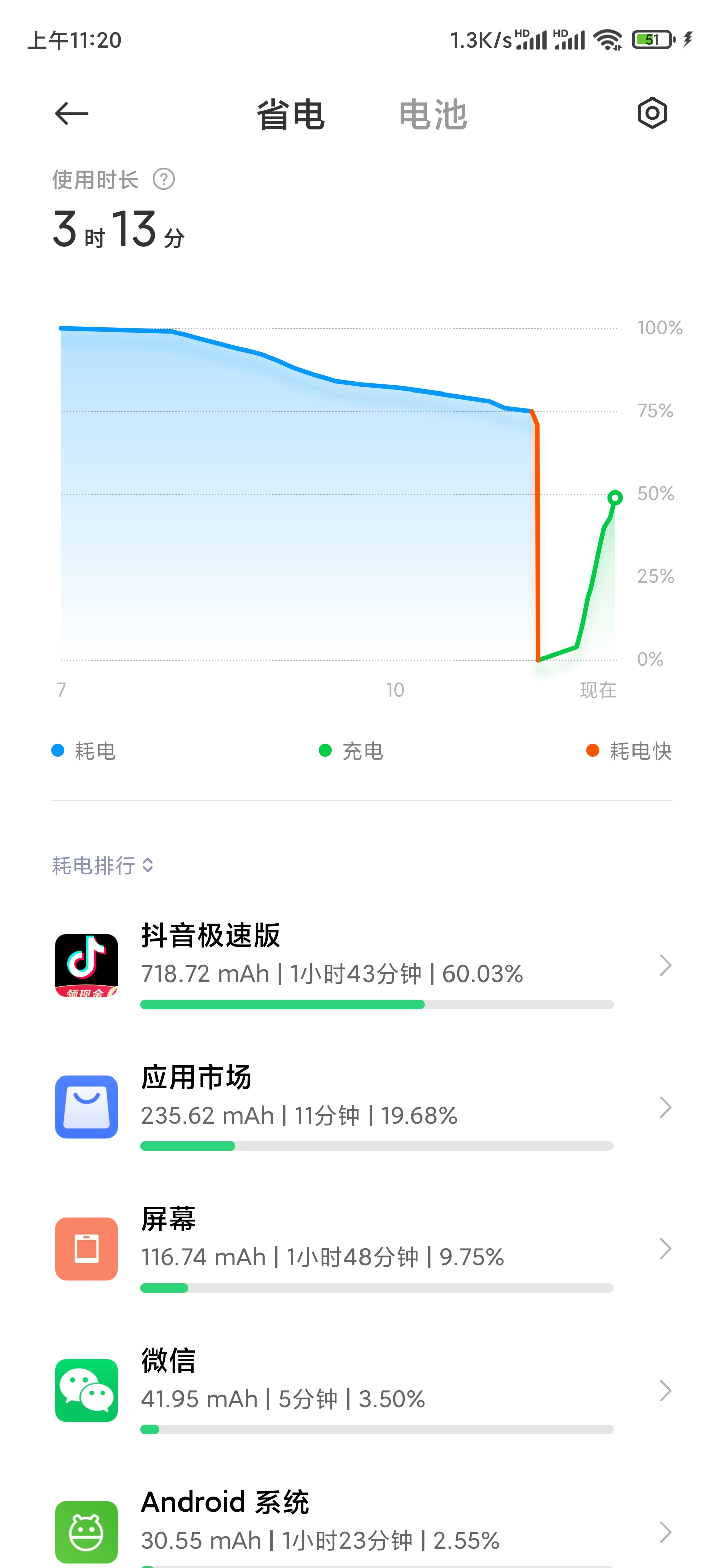Open the 耗电排行 sorting dropdown
The width and height of the screenshot is (724, 1568).
click(102, 865)
